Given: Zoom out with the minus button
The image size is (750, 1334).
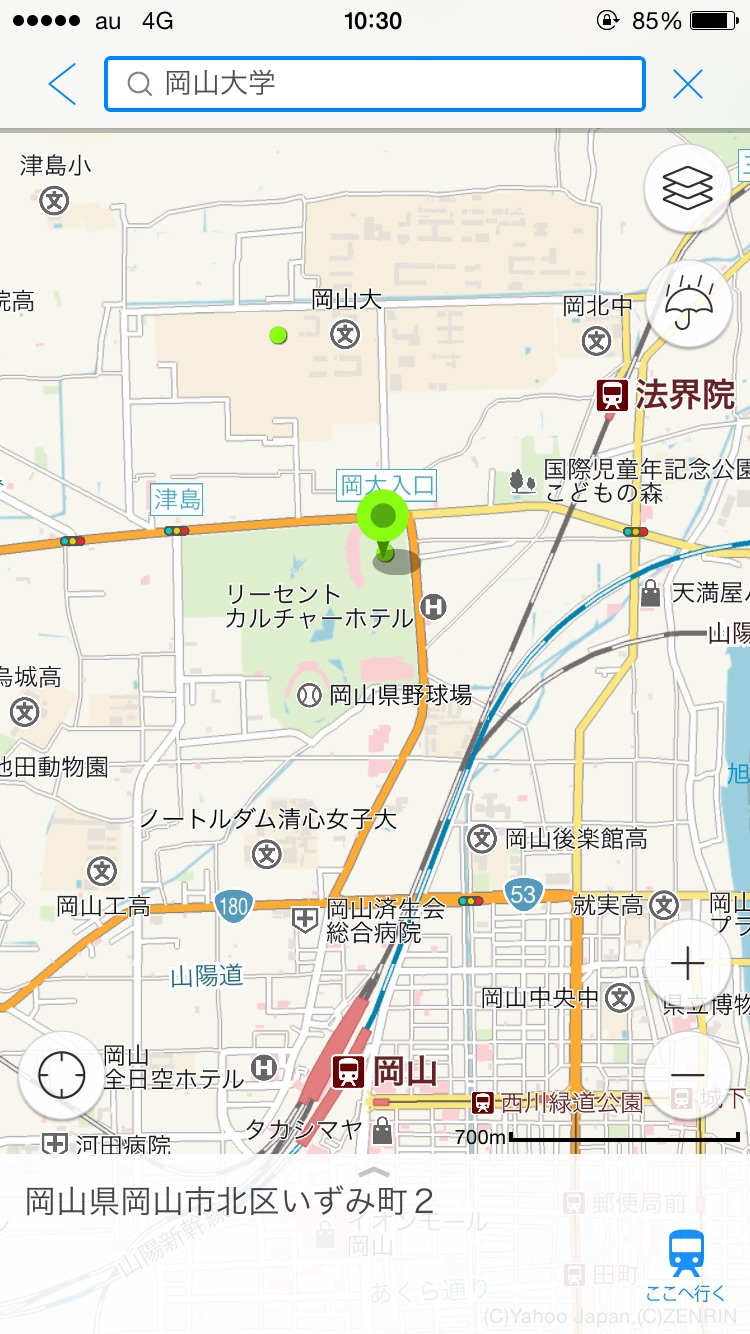Looking at the screenshot, I should [688, 1074].
